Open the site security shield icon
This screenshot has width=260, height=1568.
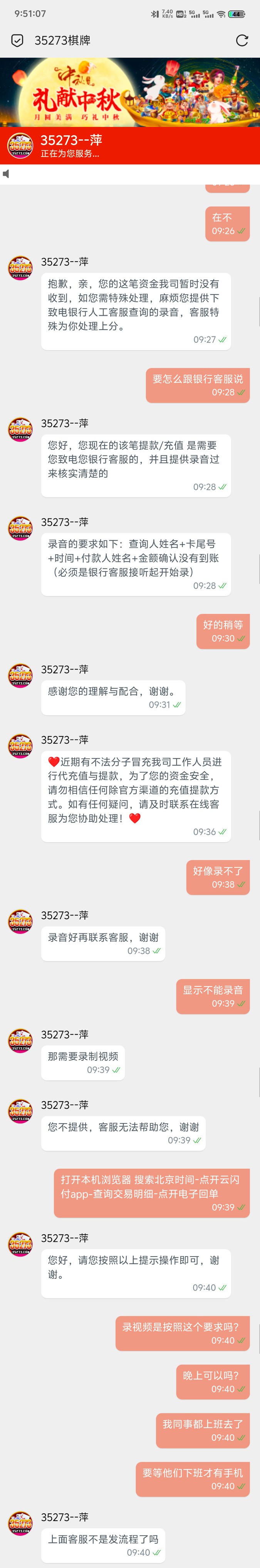pyautogui.click(x=18, y=41)
